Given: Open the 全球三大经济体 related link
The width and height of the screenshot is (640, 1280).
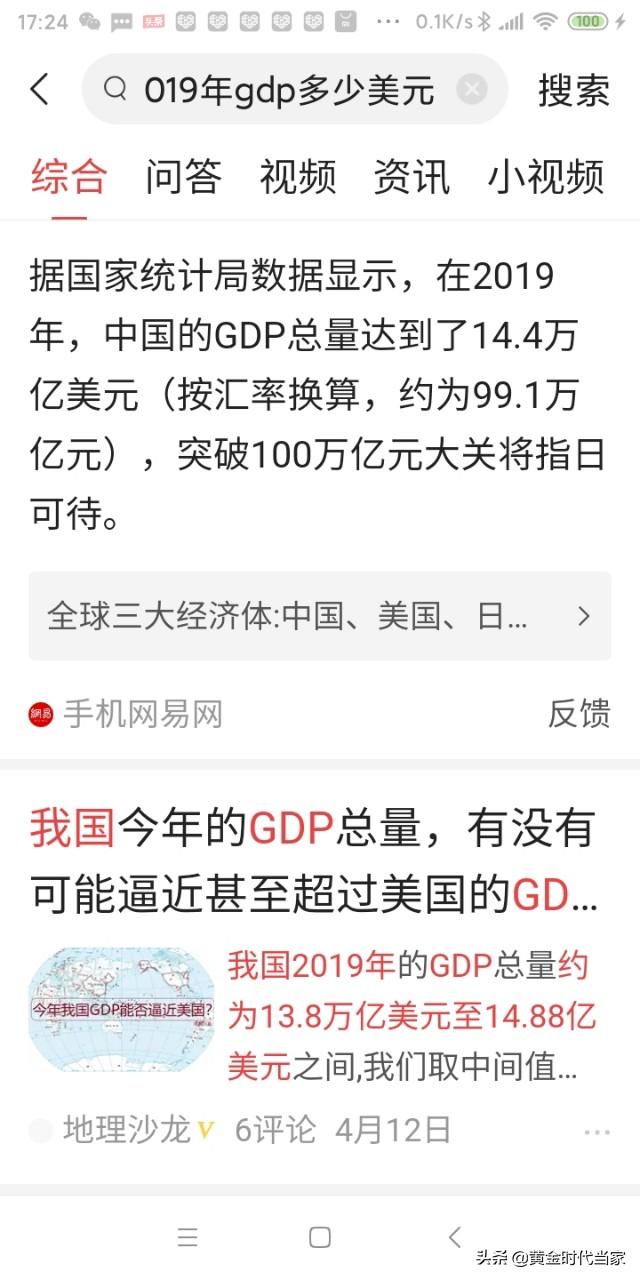Looking at the screenshot, I should 320,616.
